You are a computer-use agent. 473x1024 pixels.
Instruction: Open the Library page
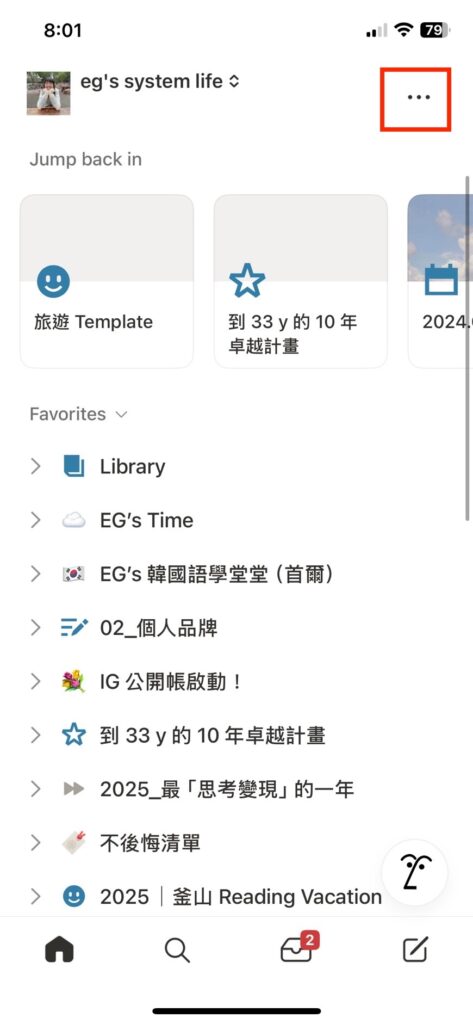tap(132, 467)
